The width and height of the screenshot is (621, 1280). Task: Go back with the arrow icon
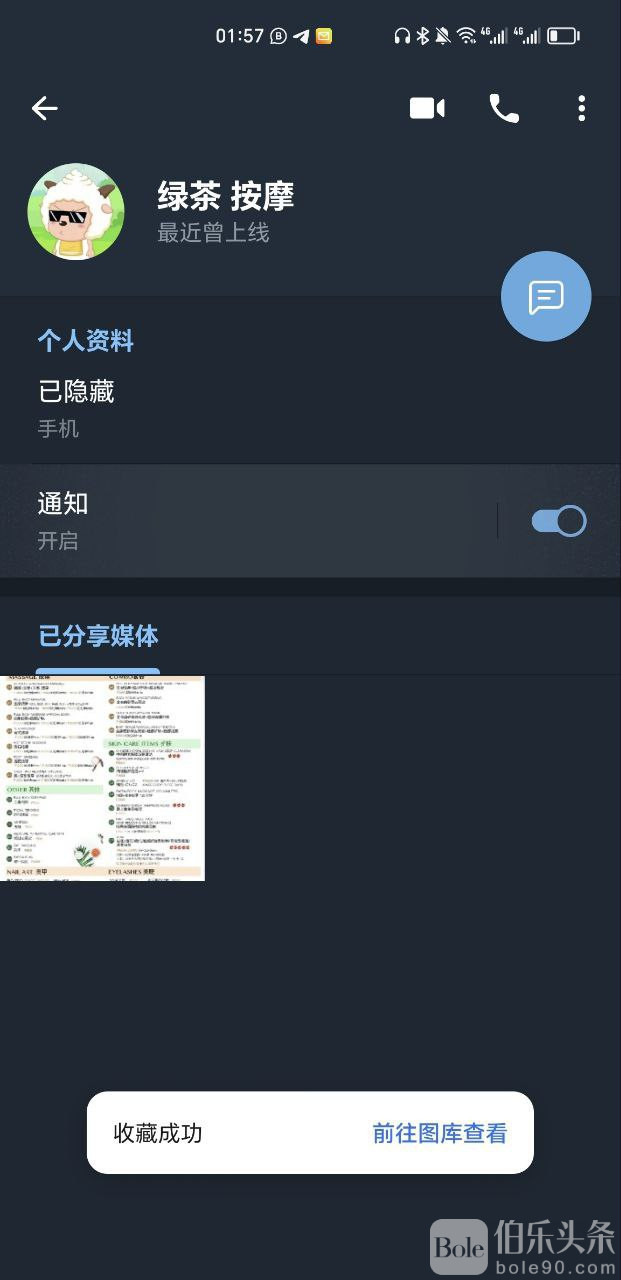(44, 108)
